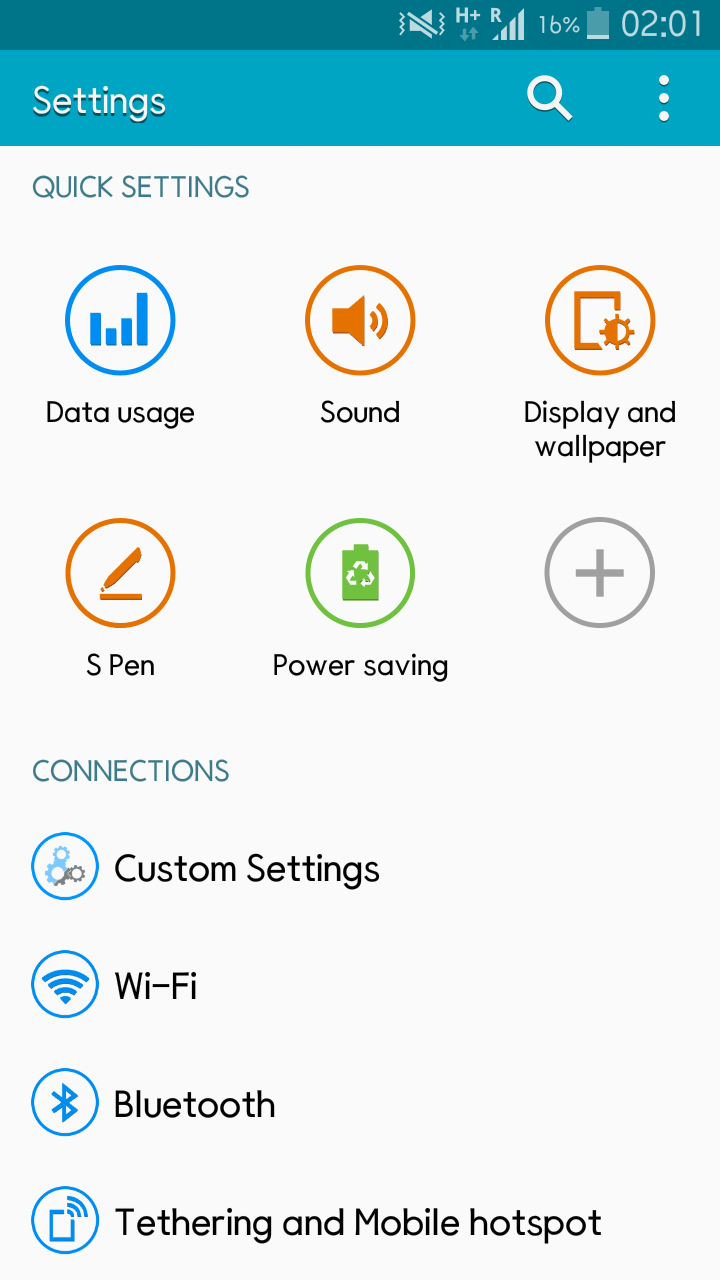
Task: Open Tethering and Mobile hotspot
Action: (x=360, y=1222)
